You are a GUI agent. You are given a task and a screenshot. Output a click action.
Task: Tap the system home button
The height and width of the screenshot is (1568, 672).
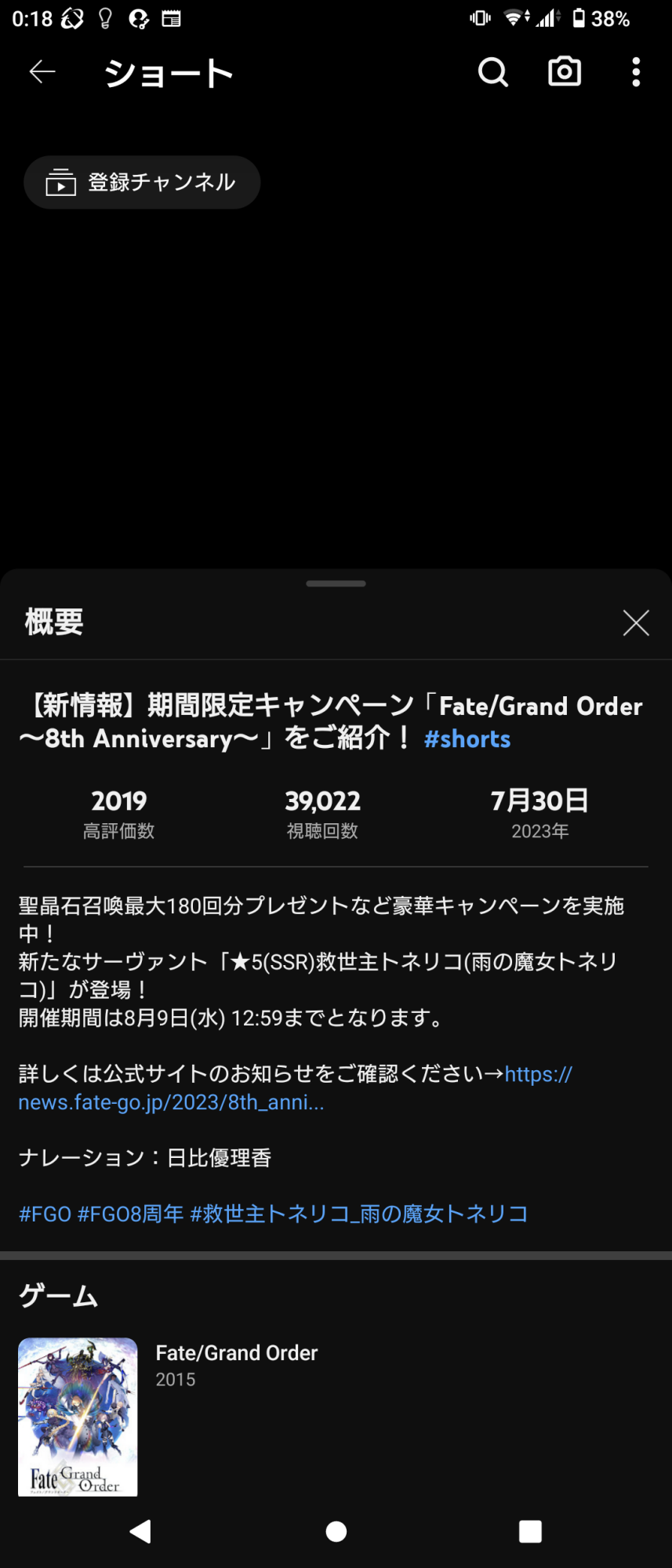[x=336, y=1531]
